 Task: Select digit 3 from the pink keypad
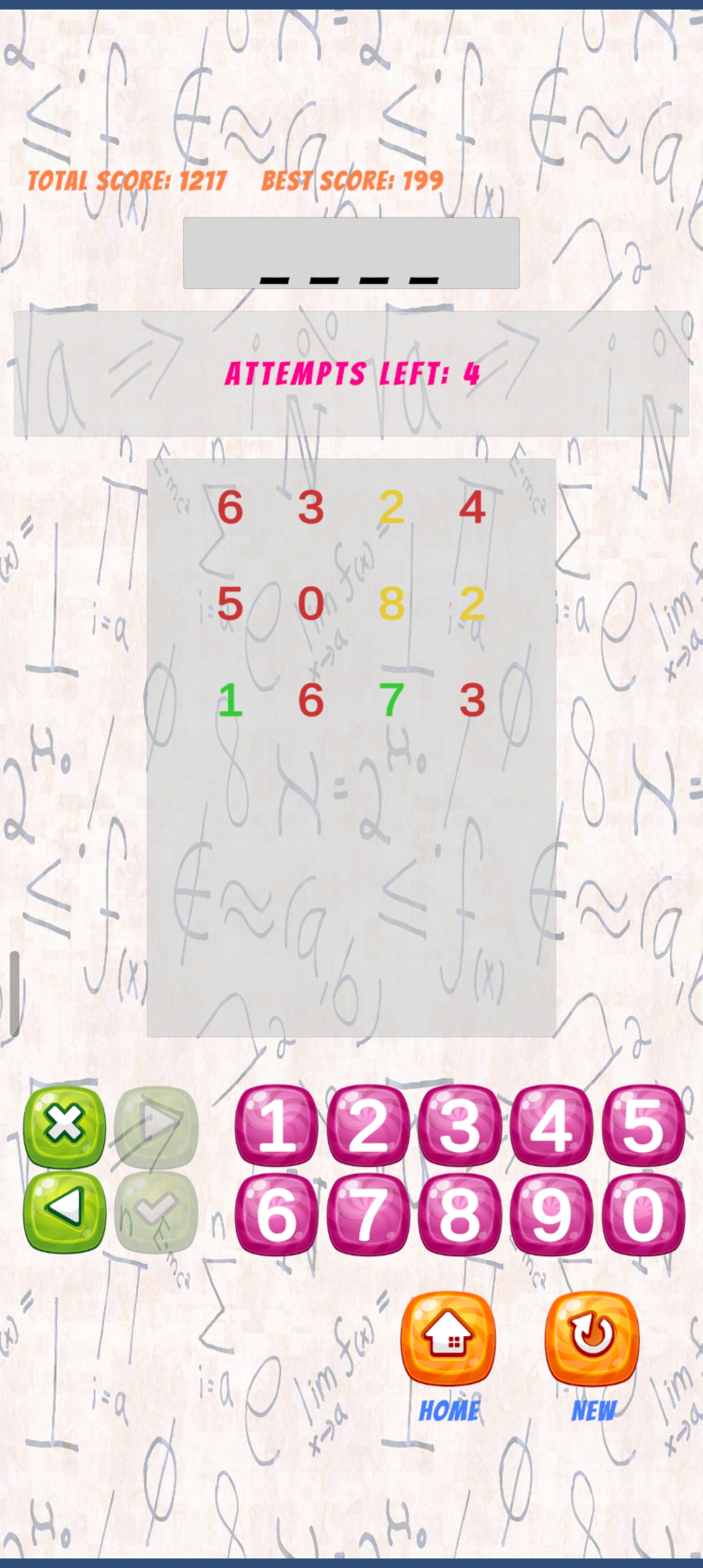coord(460,1125)
